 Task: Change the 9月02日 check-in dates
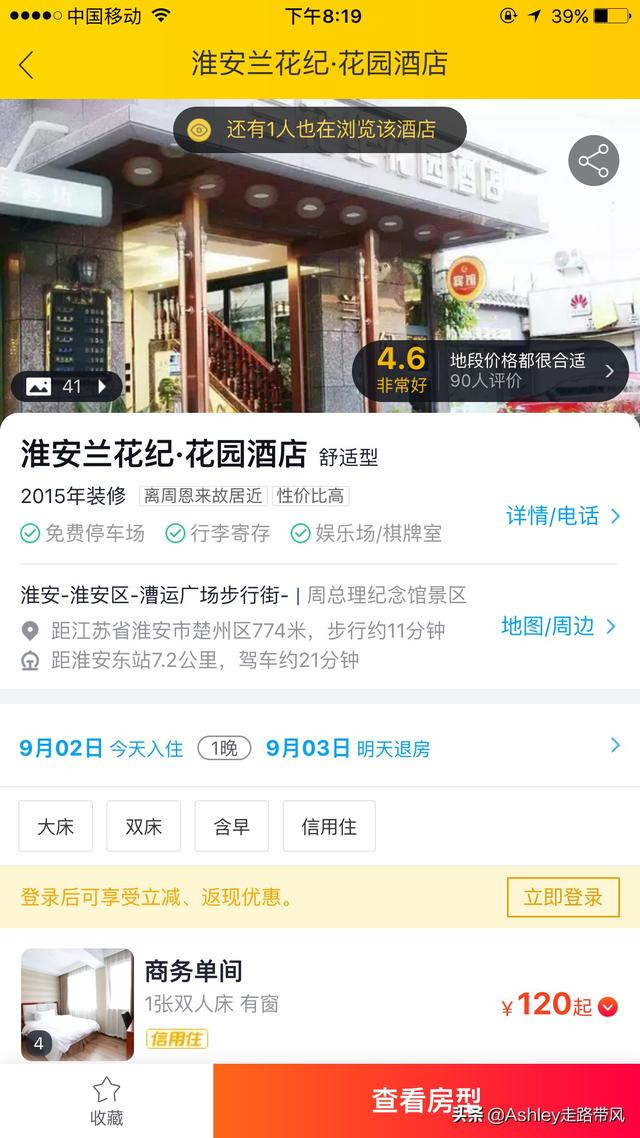pyautogui.click(x=224, y=748)
